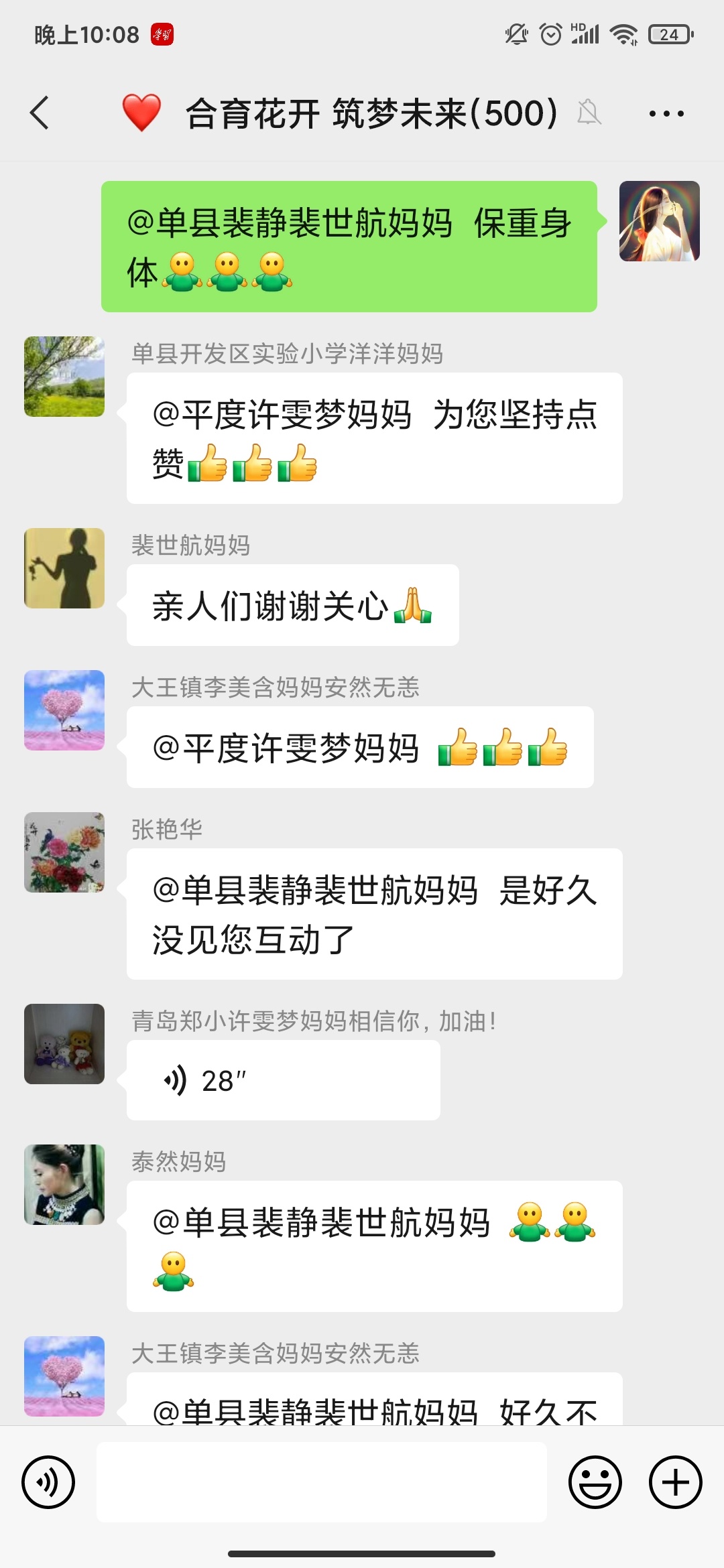Tap the message text input field

[322, 1482]
